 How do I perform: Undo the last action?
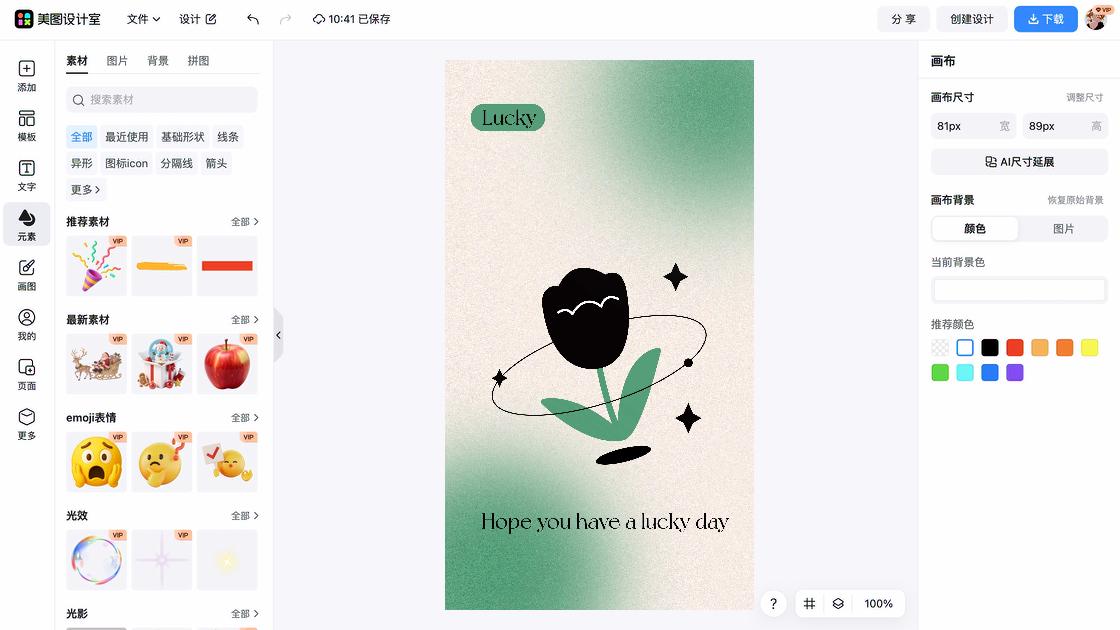[x=253, y=19]
